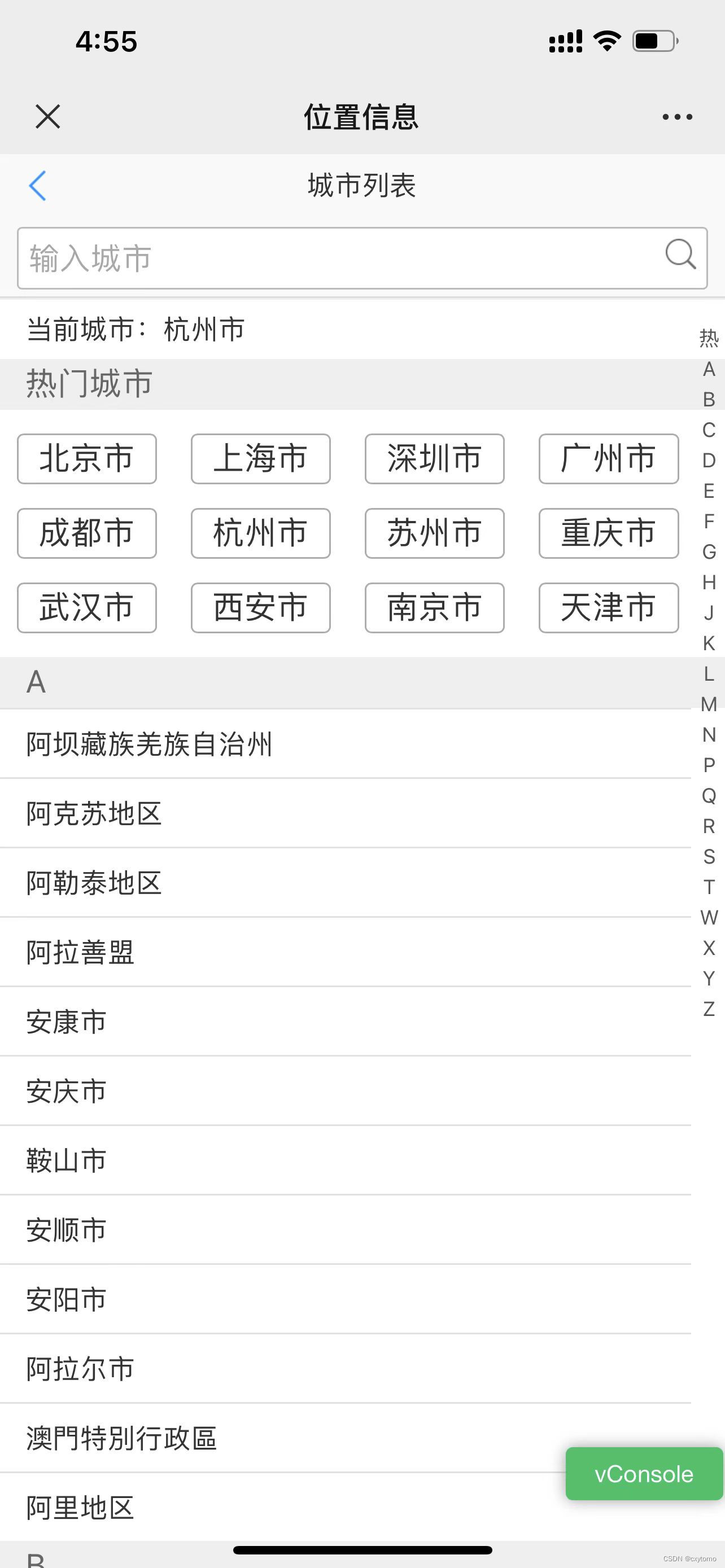Select 上海市 from hot cities
725x1568 pixels.
click(260, 459)
